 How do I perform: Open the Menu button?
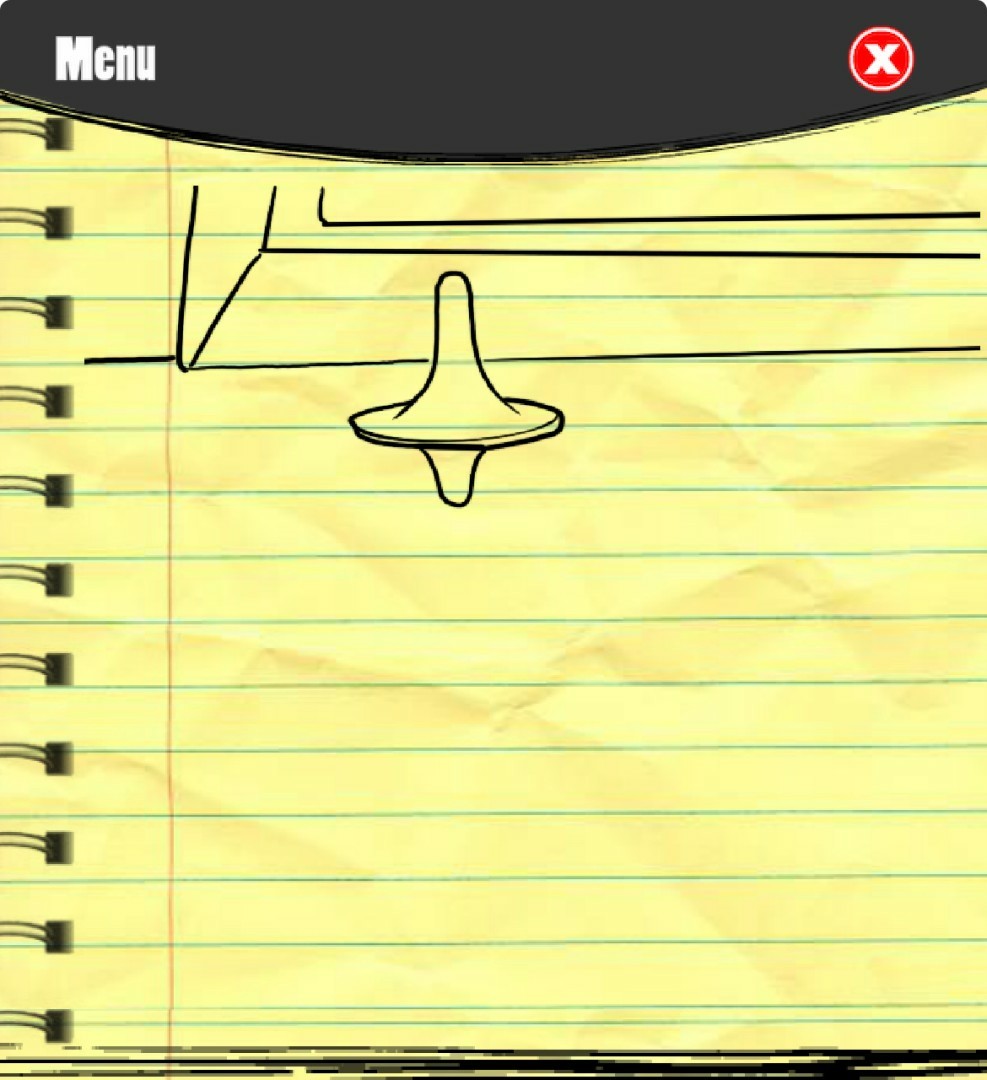click(x=105, y=59)
